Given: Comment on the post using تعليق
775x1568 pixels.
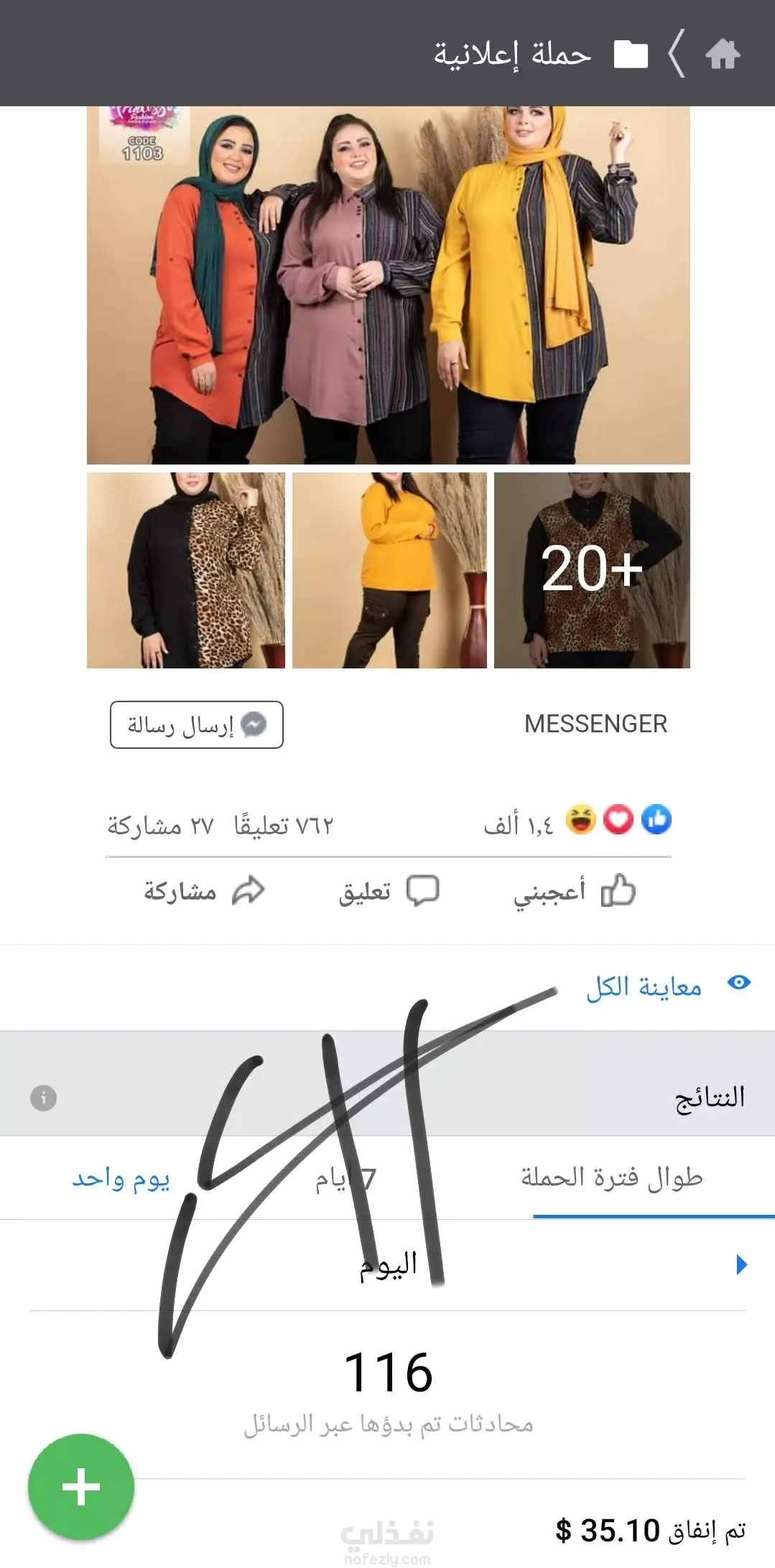Looking at the screenshot, I should (389, 892).
